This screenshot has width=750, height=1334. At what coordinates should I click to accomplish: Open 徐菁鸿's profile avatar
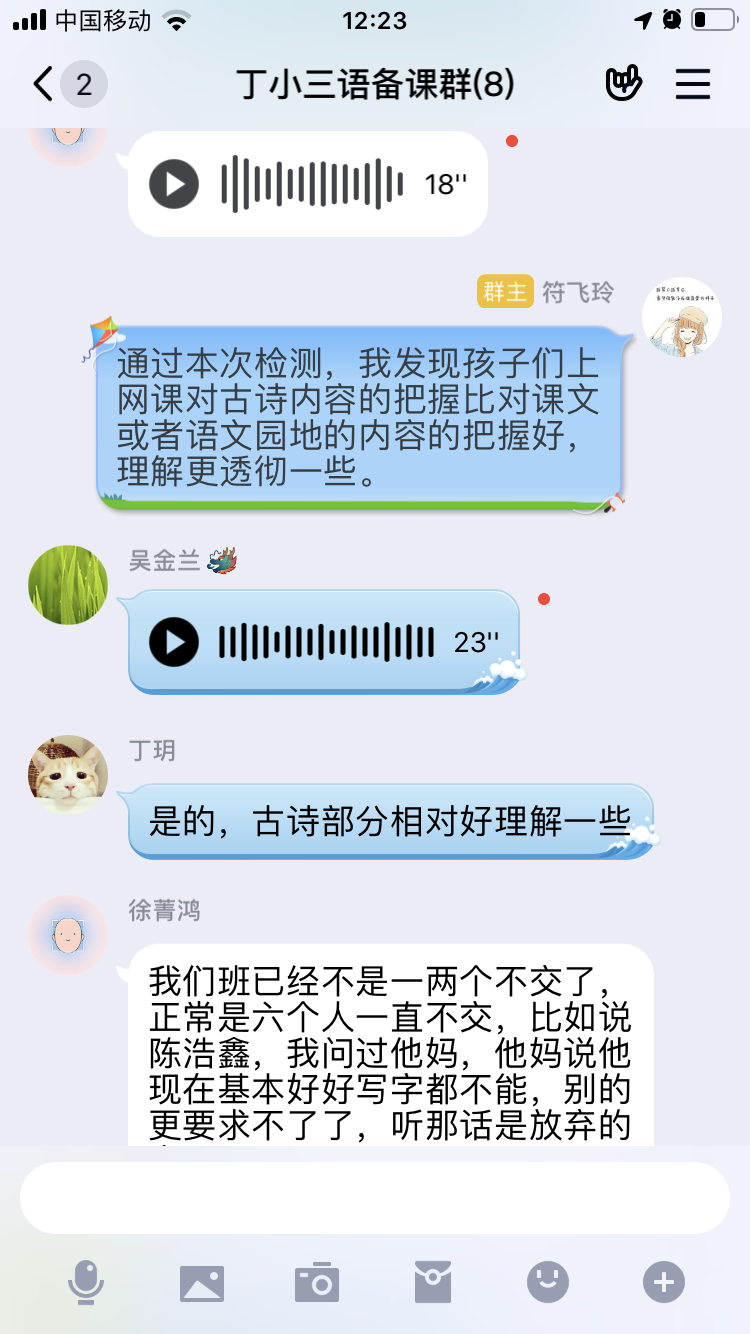[68, 935]
